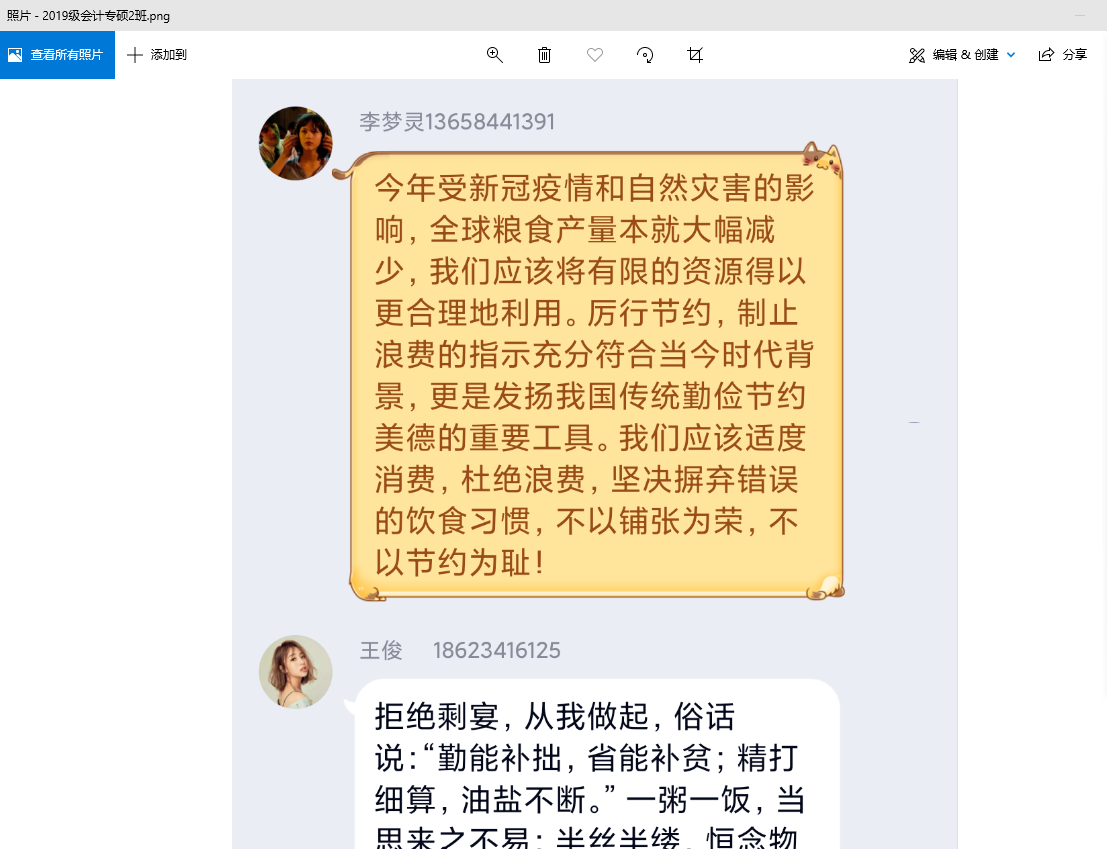This screenshot has width=1107, height=849.
Task: Open the crop tool
Action: 695,55
